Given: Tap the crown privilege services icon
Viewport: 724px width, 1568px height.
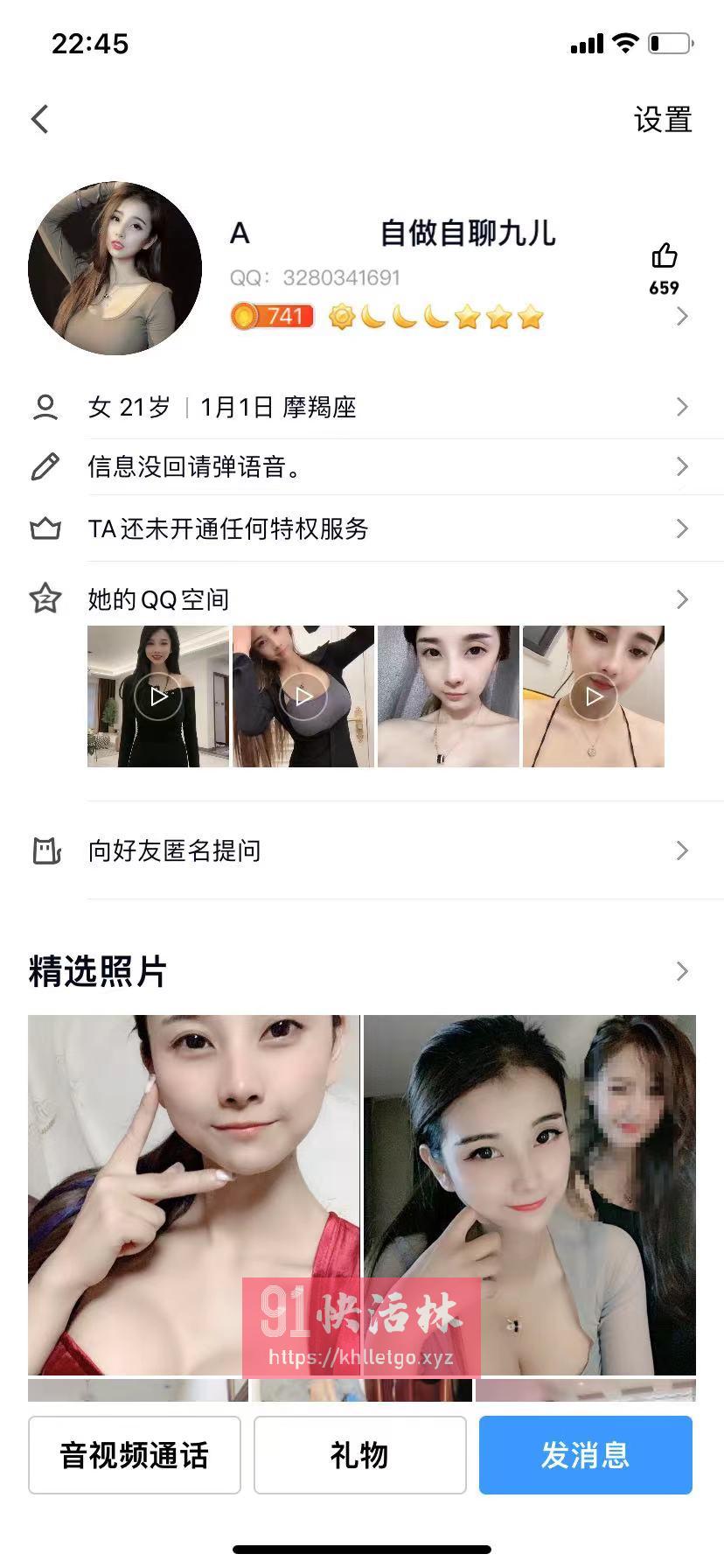Looking at the screenshot, I should pos(45,528).
